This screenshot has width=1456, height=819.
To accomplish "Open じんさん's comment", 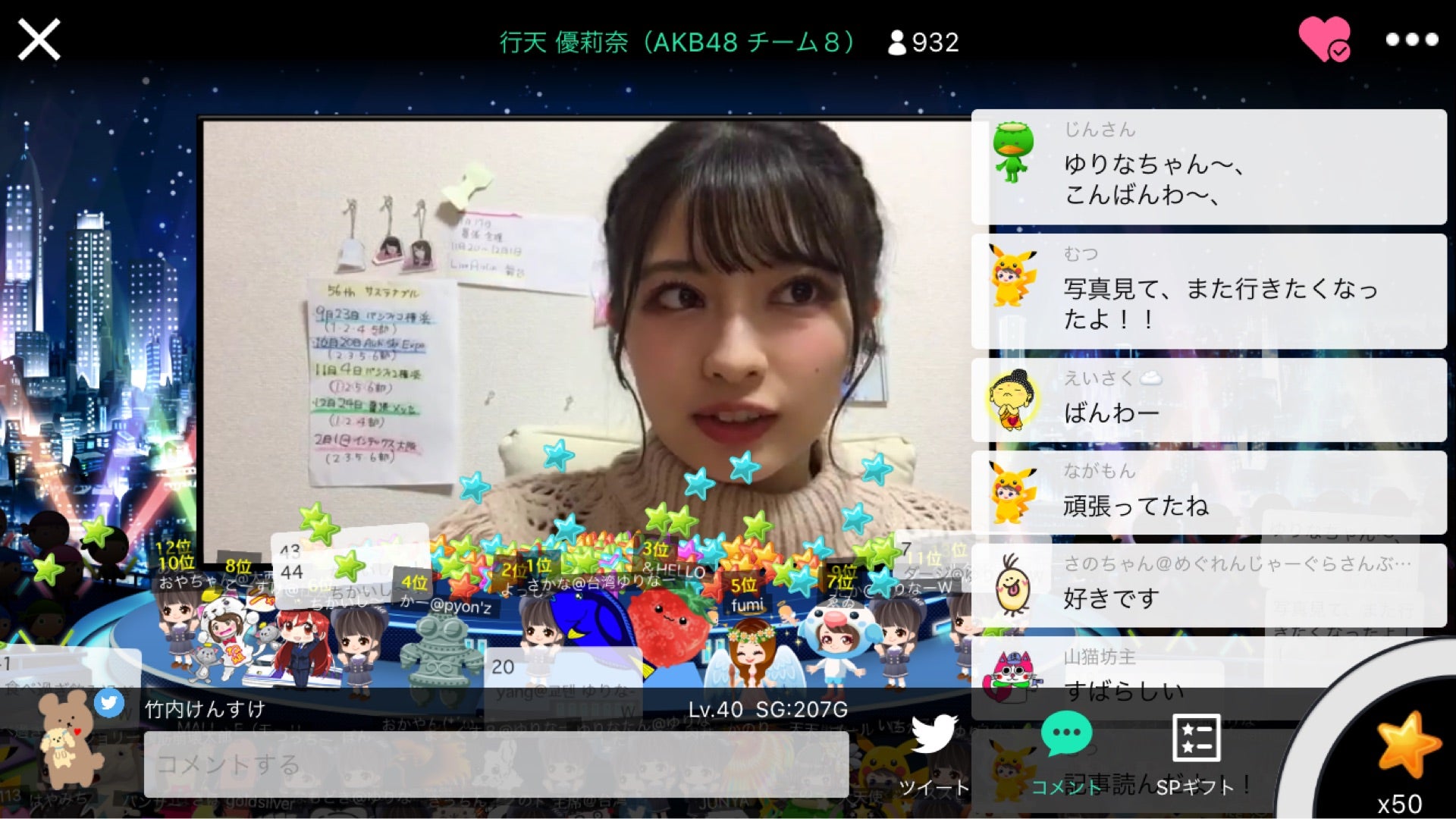I will [x=1209, y=166].
